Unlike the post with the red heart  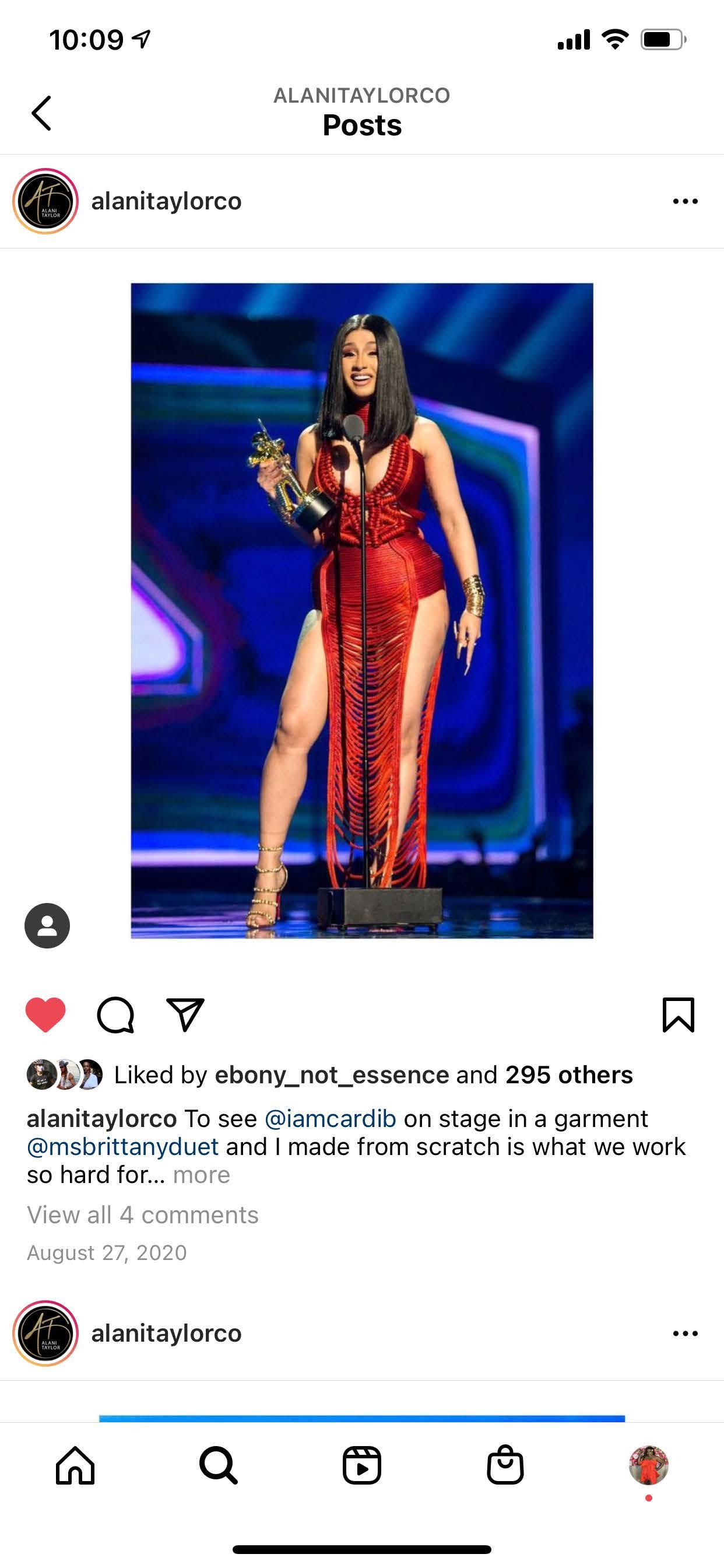point(45,1014)
